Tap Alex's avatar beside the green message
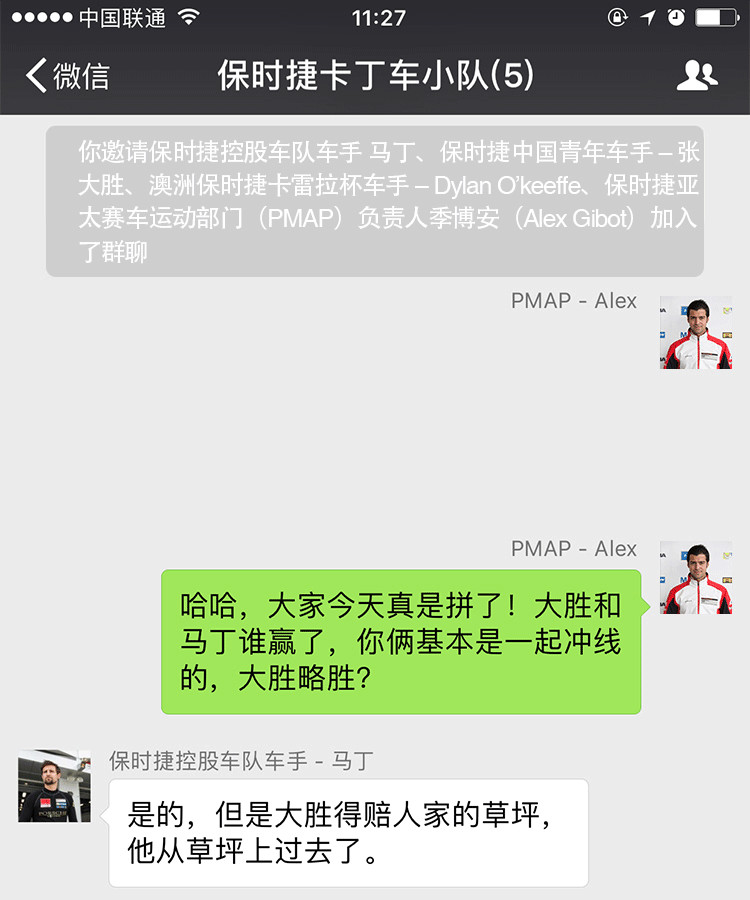 (695, 578)
